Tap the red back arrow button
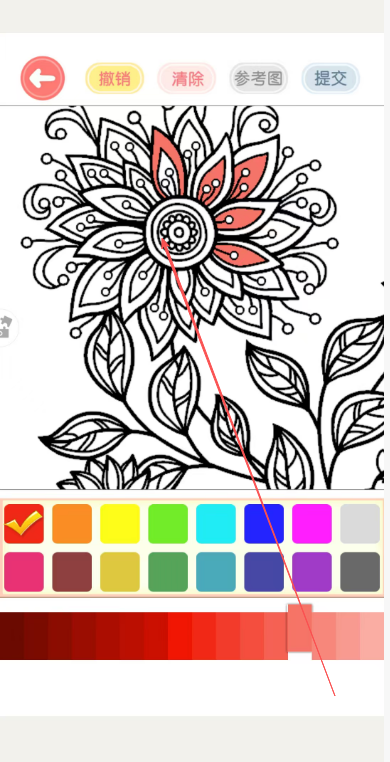This screenshot has width=390, height=762. click(43, 78)
